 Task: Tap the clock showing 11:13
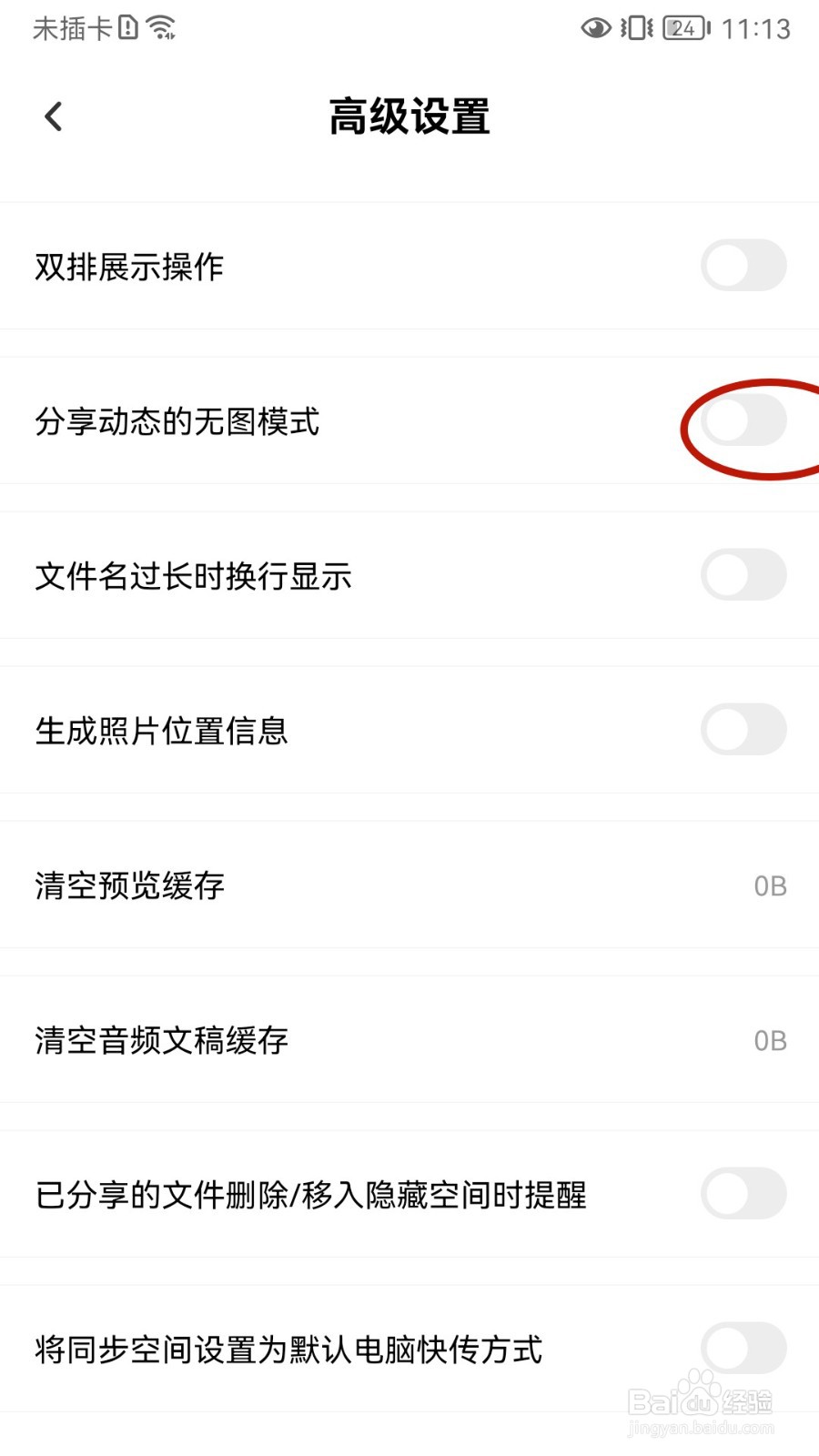click(758, 28)
